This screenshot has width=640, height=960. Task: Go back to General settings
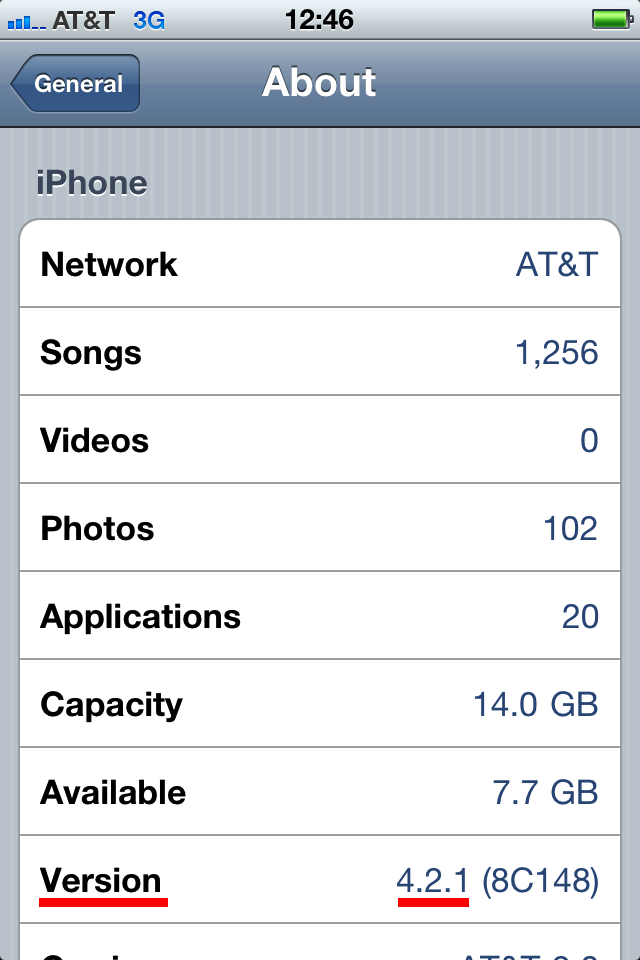(76, 84)
